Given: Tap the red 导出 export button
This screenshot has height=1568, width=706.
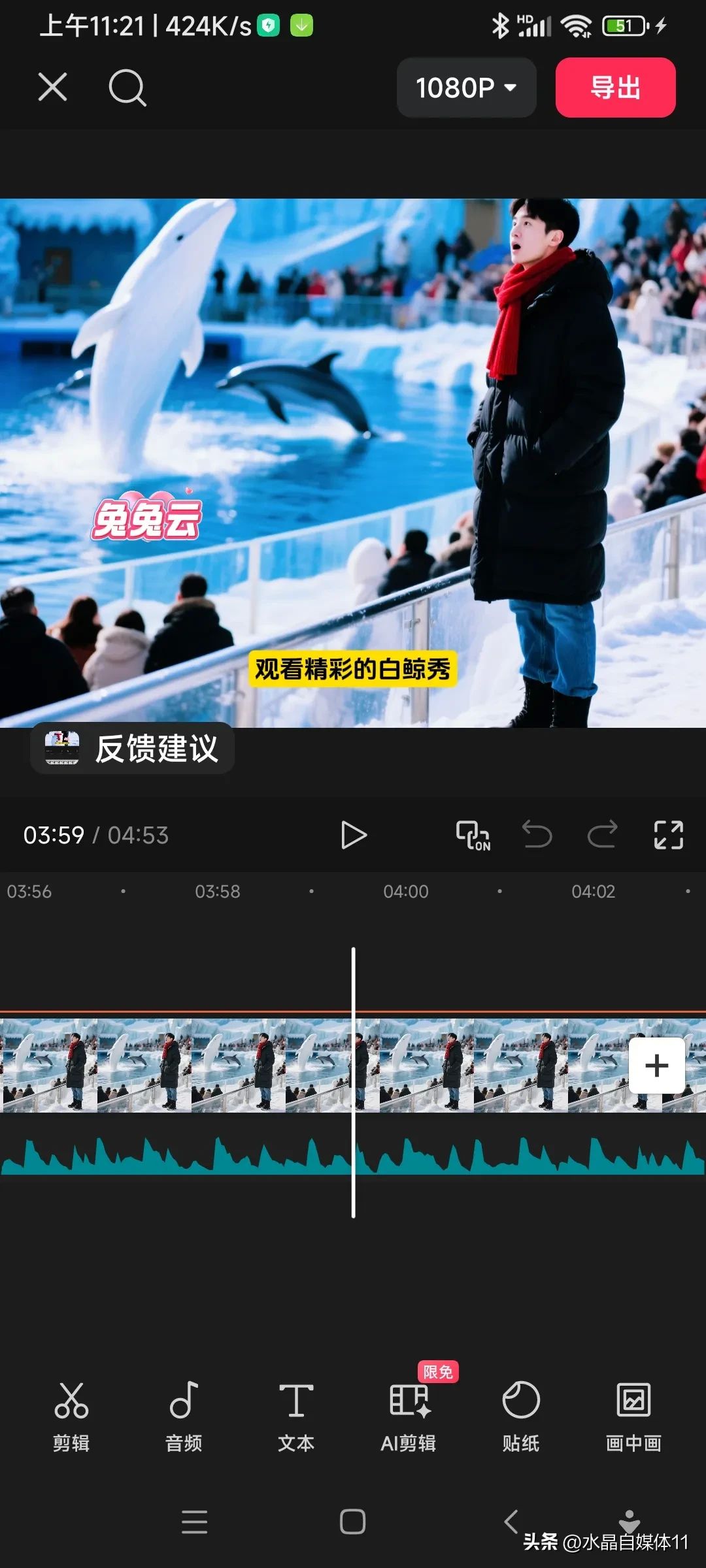Looking at the screenshot, I should [615, 88].
